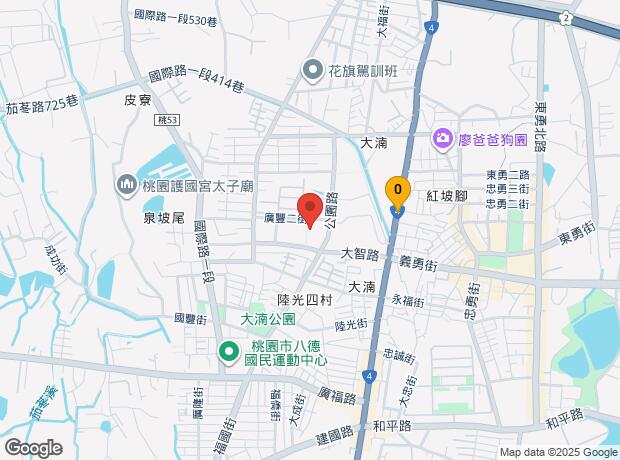Open the 花旗駕訓班 place pin
Image resolution: width=620 pixels, height=460 pixels.
313,70
